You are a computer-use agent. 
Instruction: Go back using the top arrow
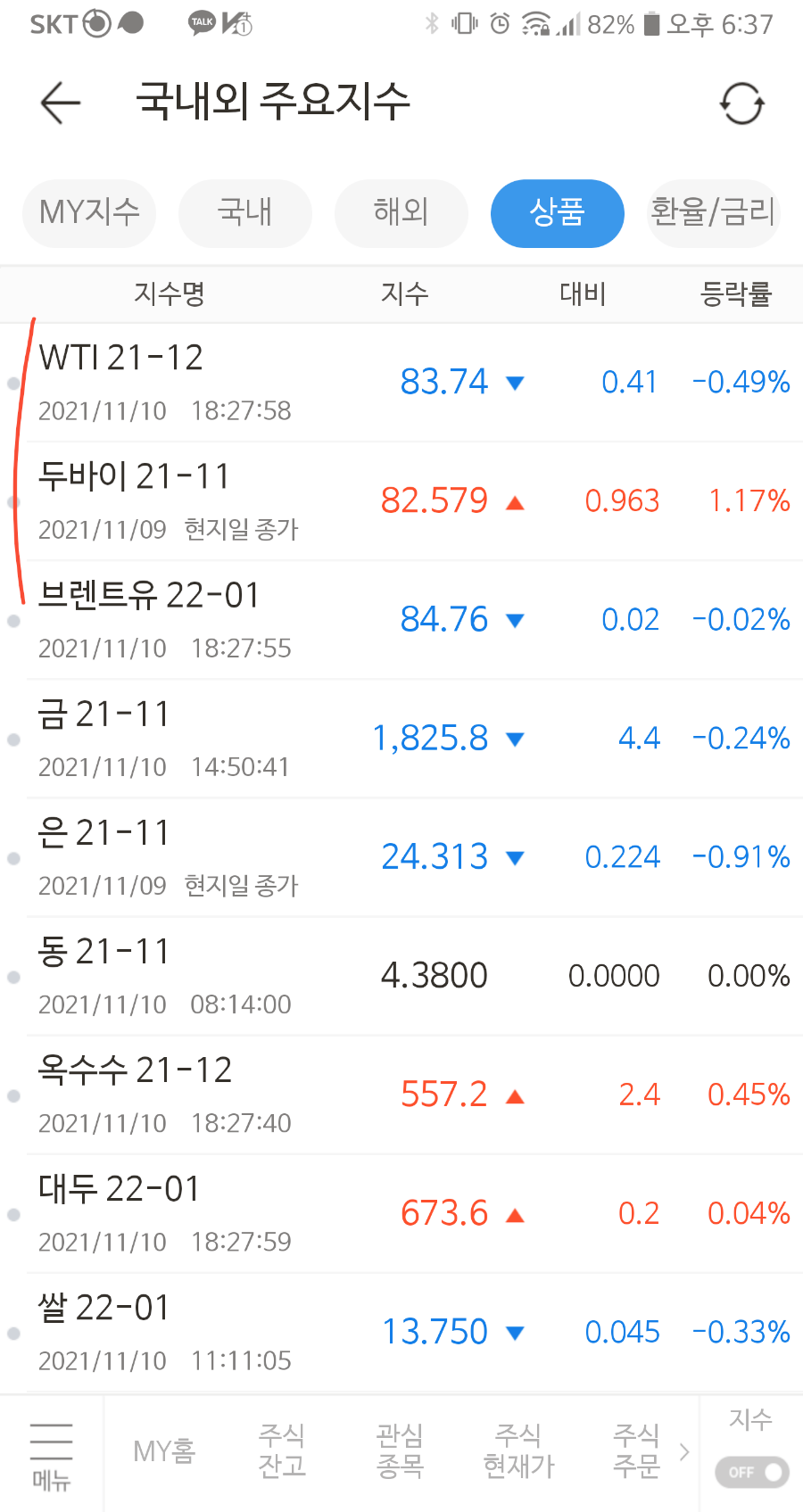61,103
